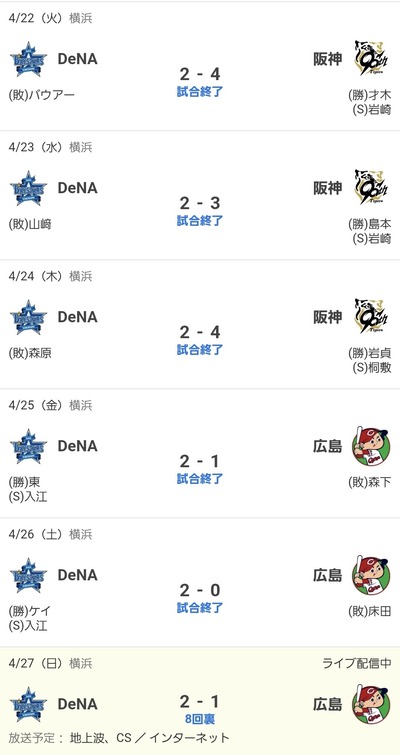
Task: Open the 4/25 DeNA vs 広島 game
Action: (200, 453)
